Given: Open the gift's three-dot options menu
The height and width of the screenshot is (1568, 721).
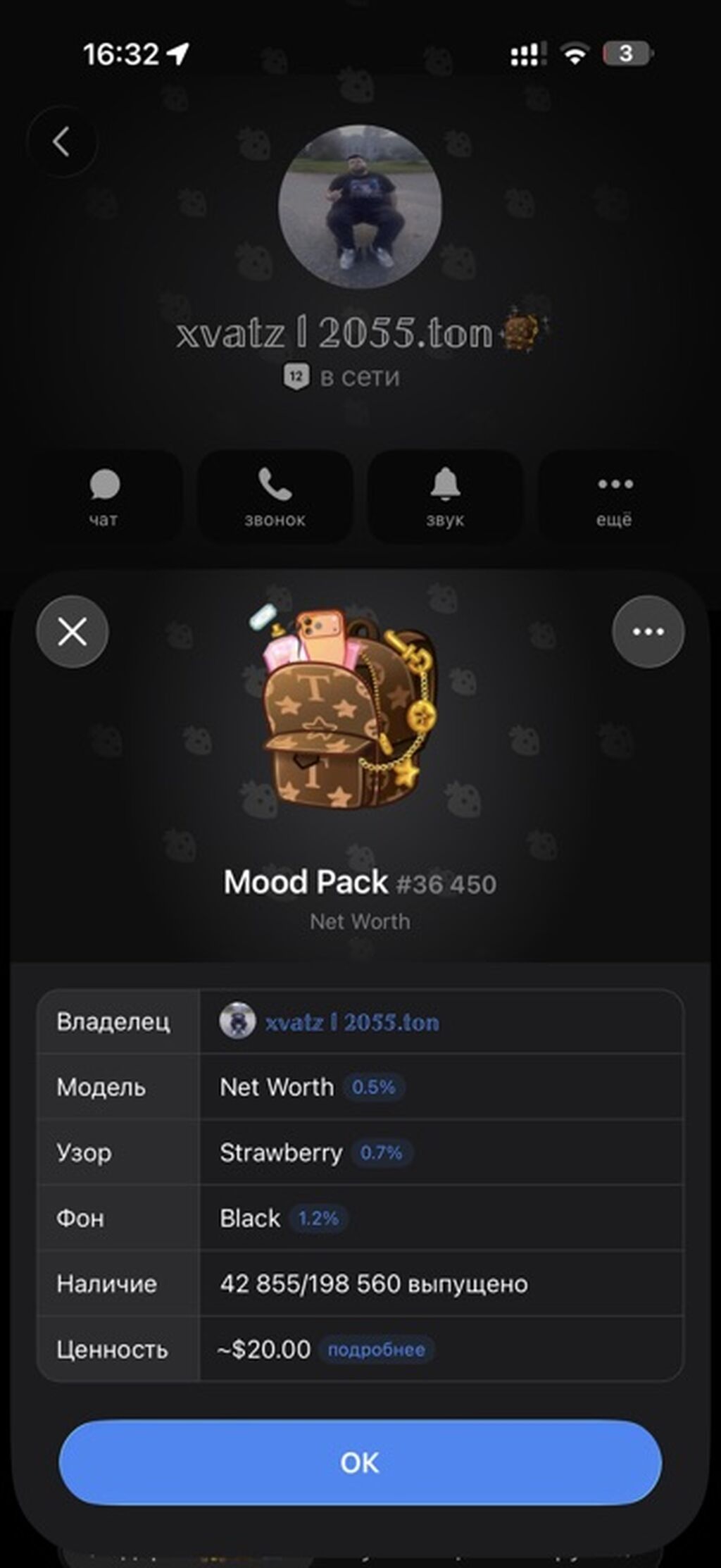Looking at the screenshot, I should (x=648, y=631).
